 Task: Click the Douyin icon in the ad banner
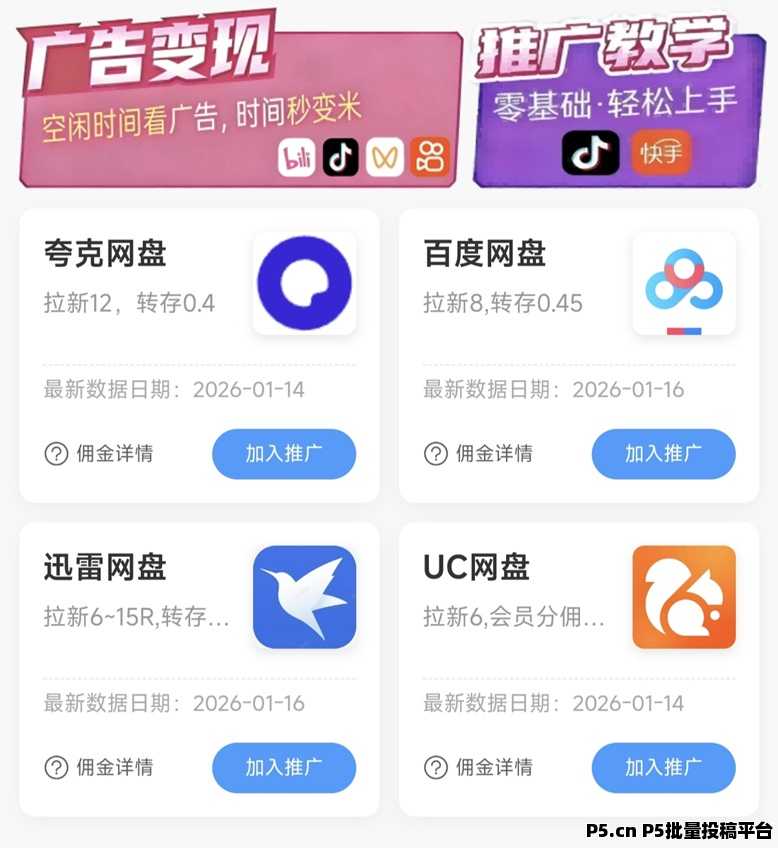[343, 155]
